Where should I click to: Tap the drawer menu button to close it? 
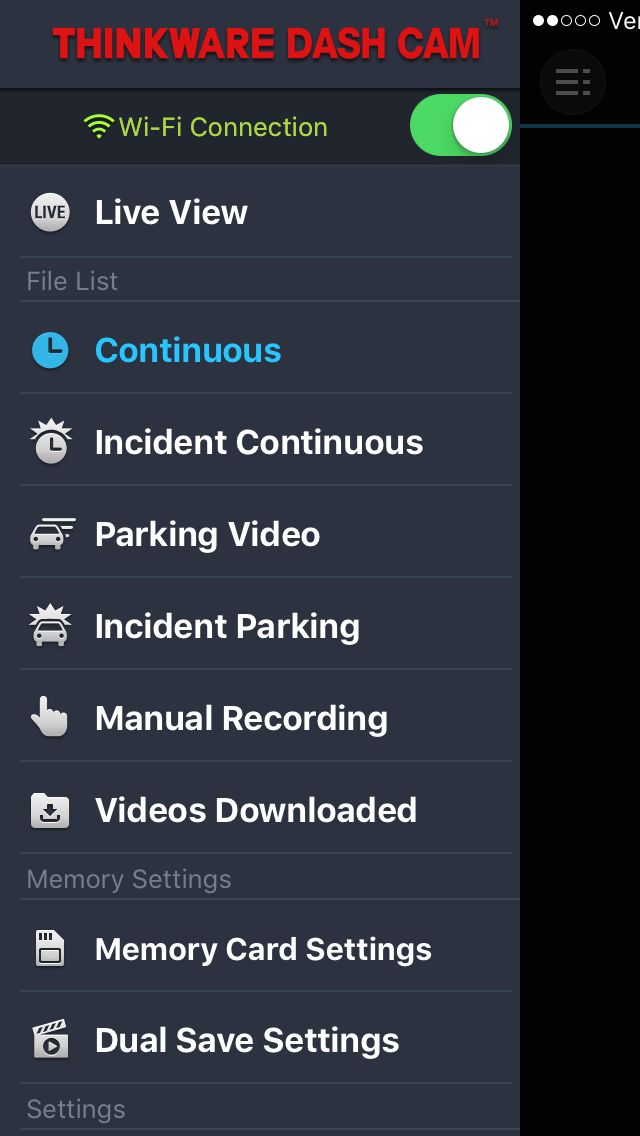click(x=573, y=82)
